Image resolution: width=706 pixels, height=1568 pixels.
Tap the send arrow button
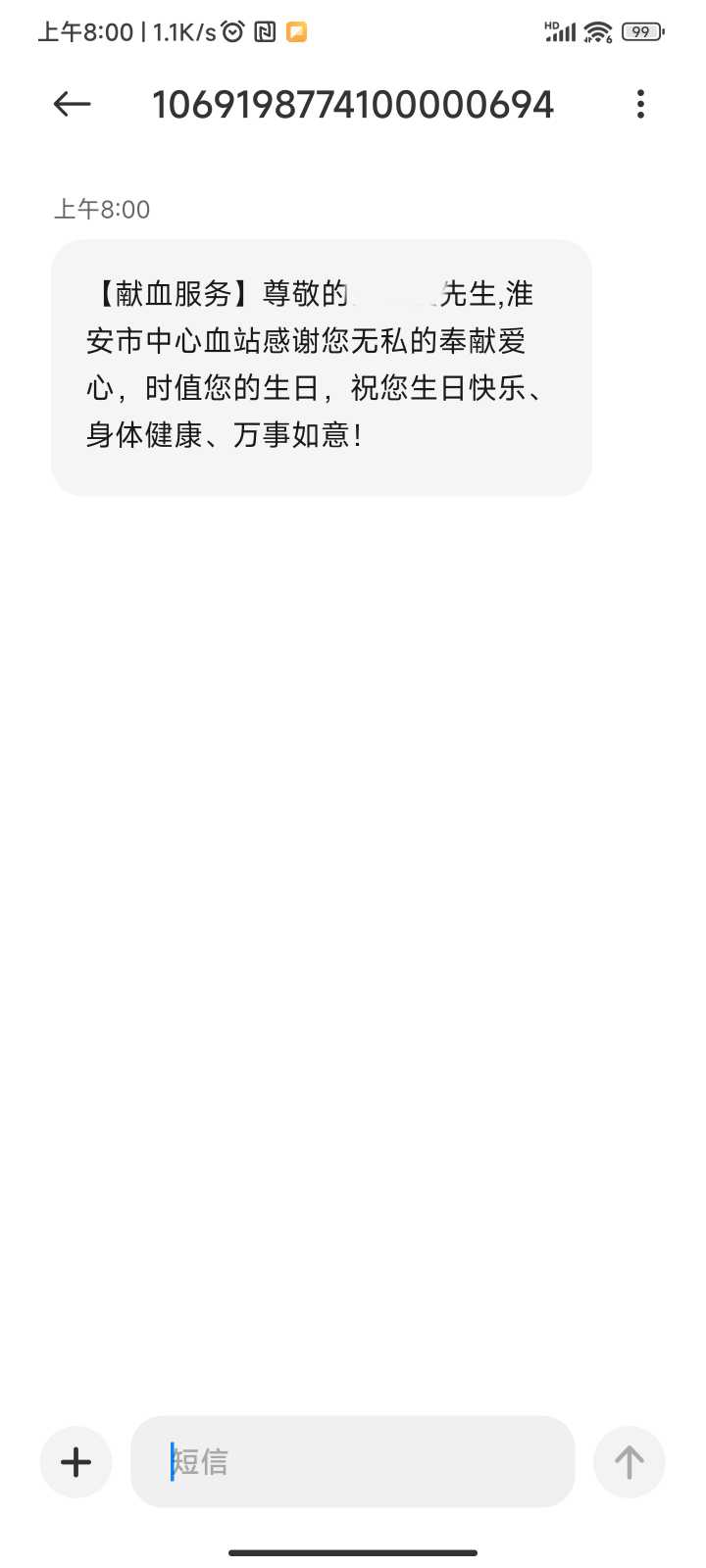tap(630, 1462)
